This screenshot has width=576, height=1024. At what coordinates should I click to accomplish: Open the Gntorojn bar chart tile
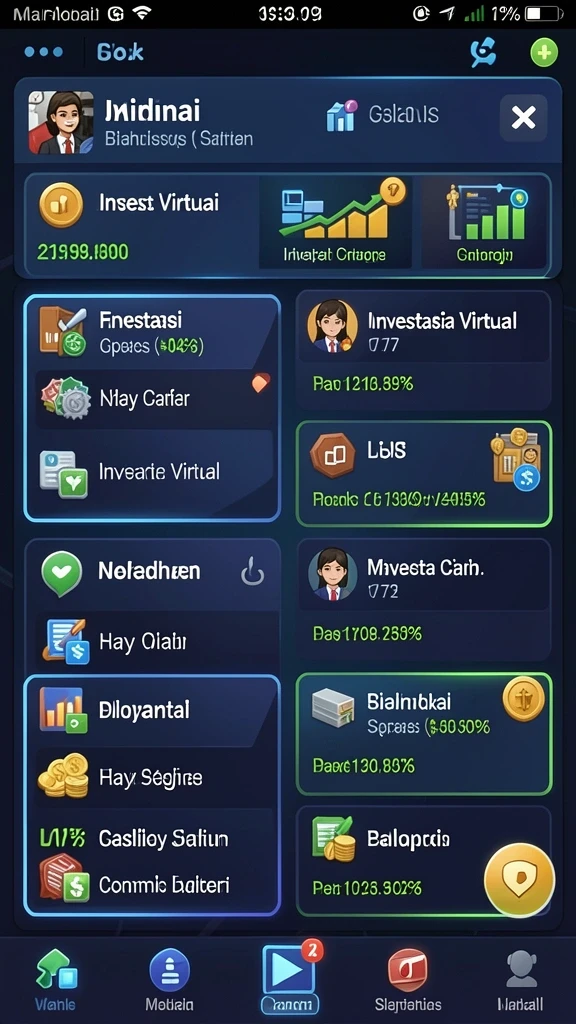484,223
